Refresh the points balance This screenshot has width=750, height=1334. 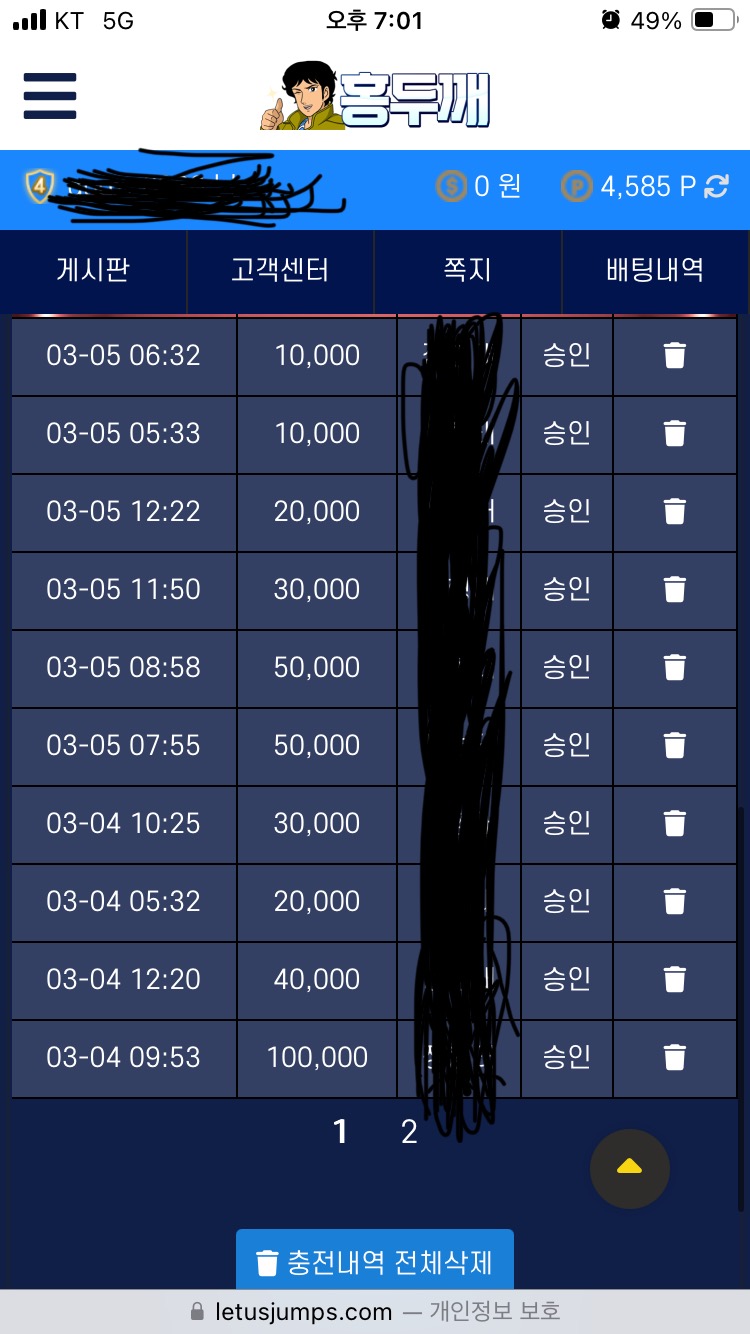(716, 186)
